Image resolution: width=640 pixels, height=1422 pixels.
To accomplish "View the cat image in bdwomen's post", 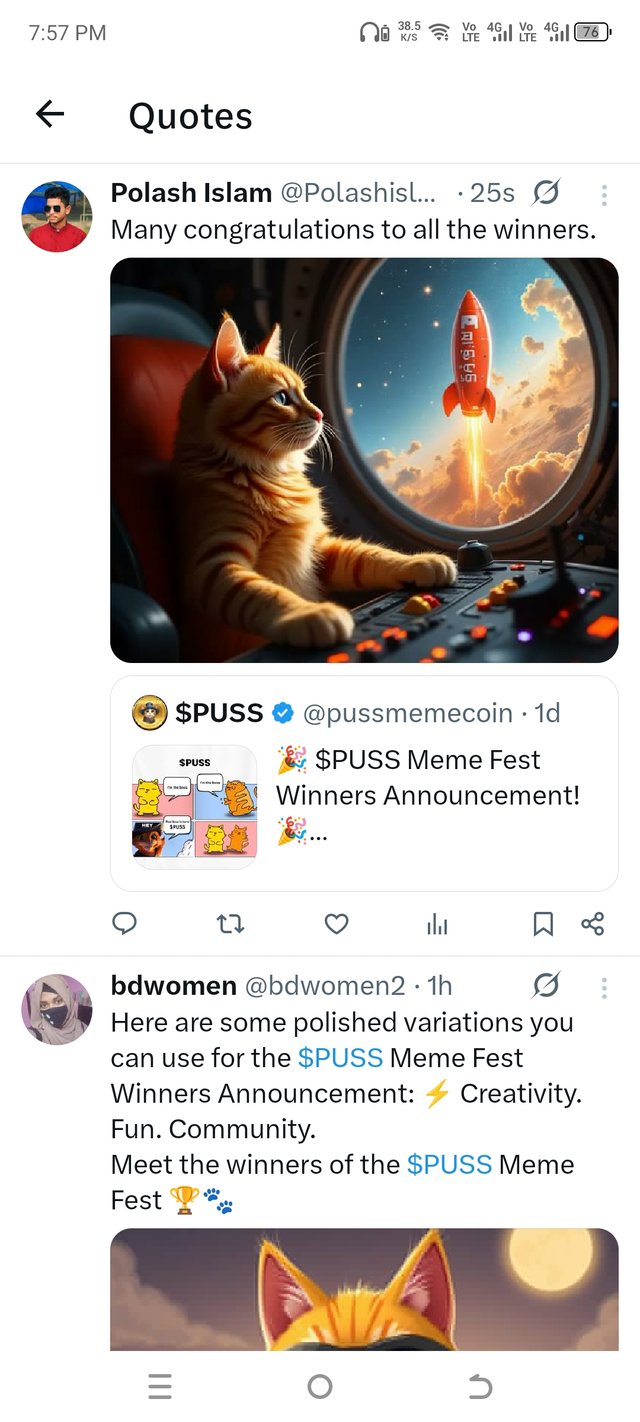I will (364, 1290).
